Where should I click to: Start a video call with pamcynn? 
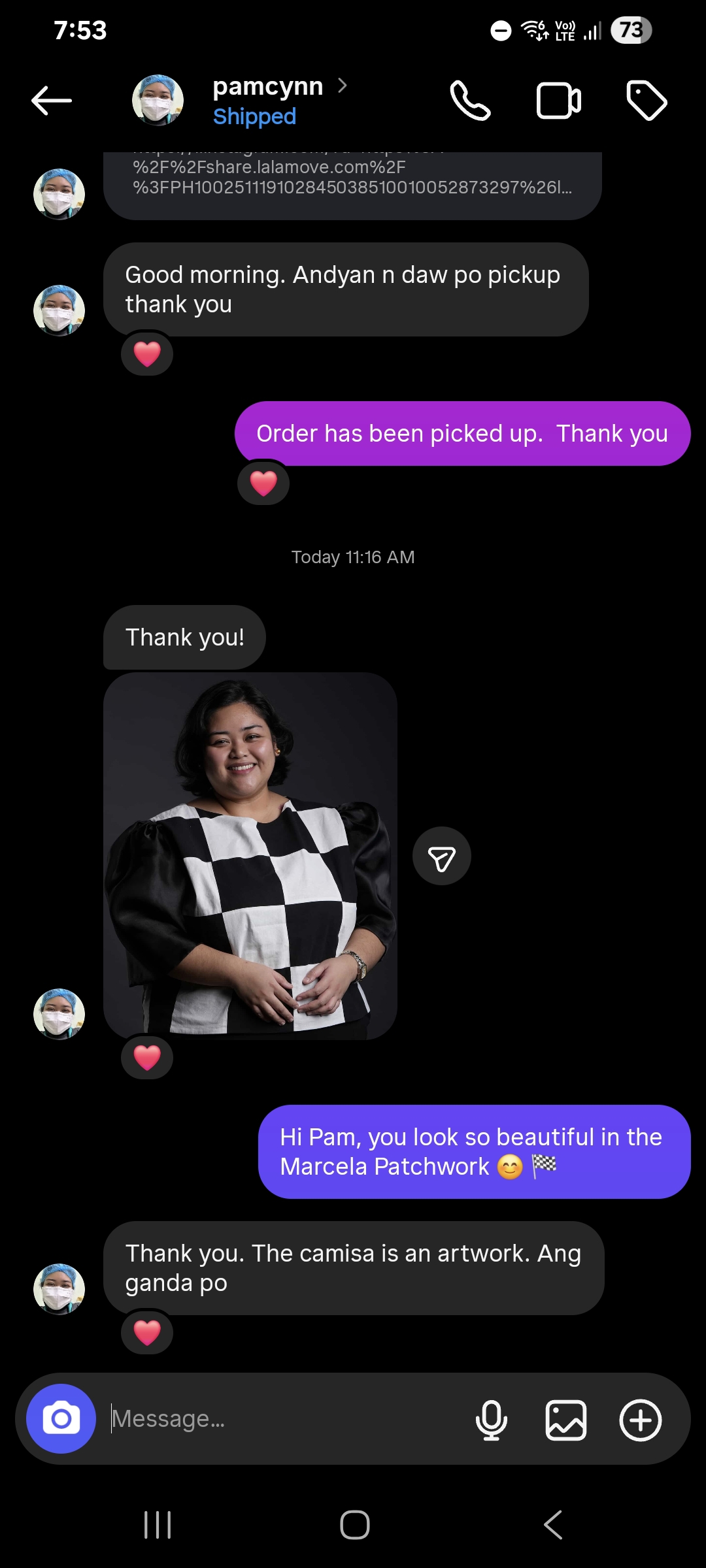pos(558,101)
